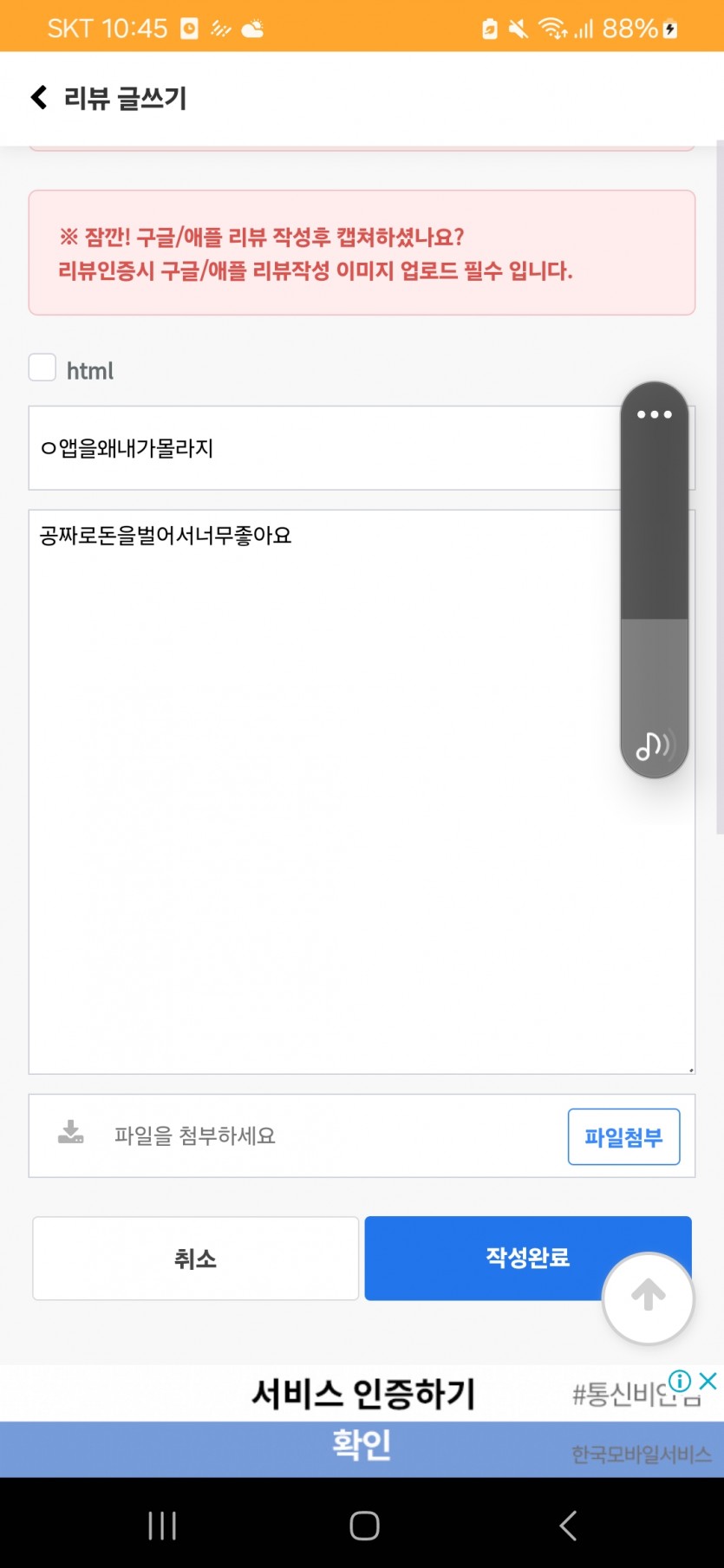
Task: Open ad info icon on banner
Action: click(680, 1381)
